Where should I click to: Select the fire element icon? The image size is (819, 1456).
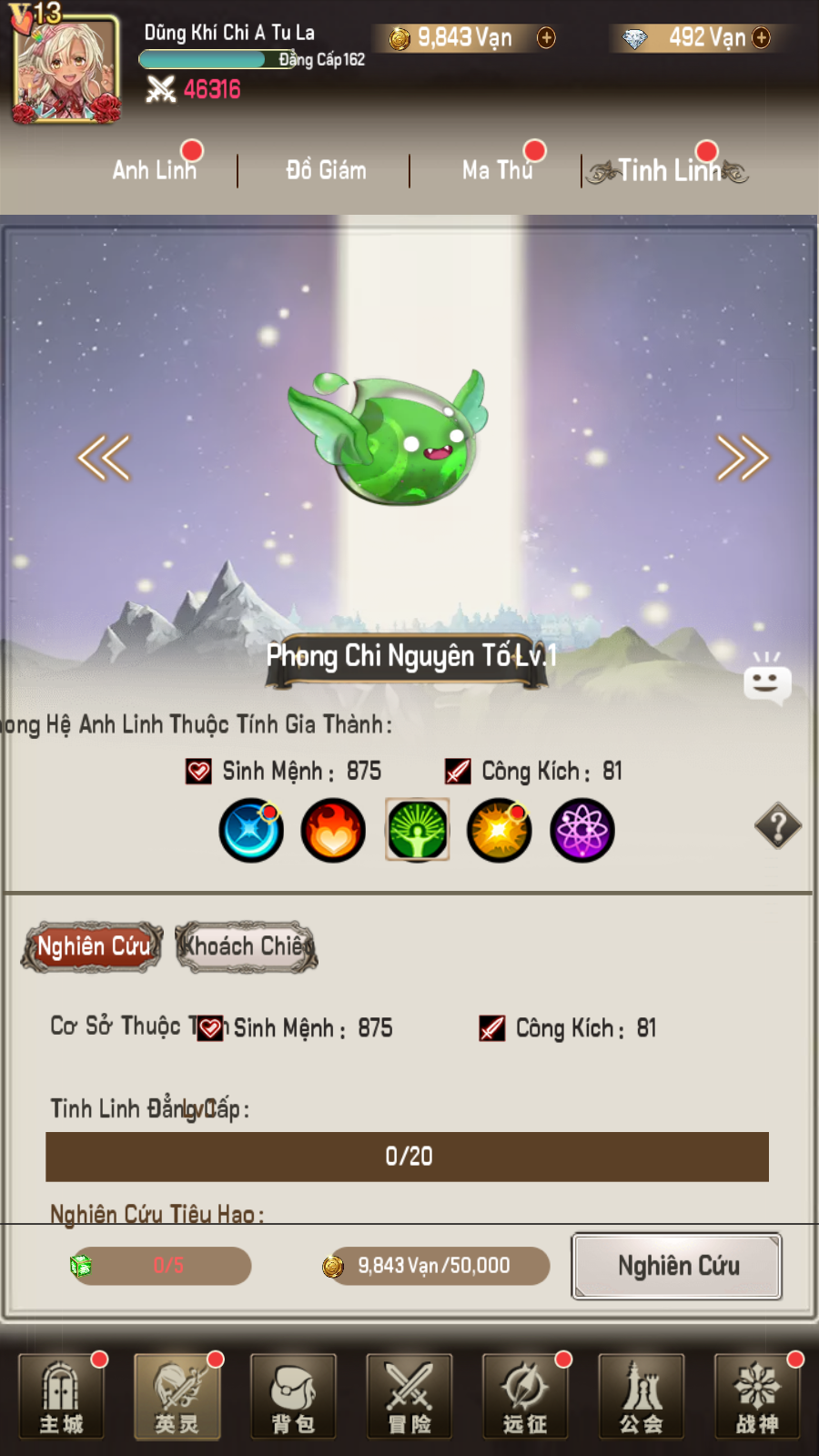tap(333, 831)
